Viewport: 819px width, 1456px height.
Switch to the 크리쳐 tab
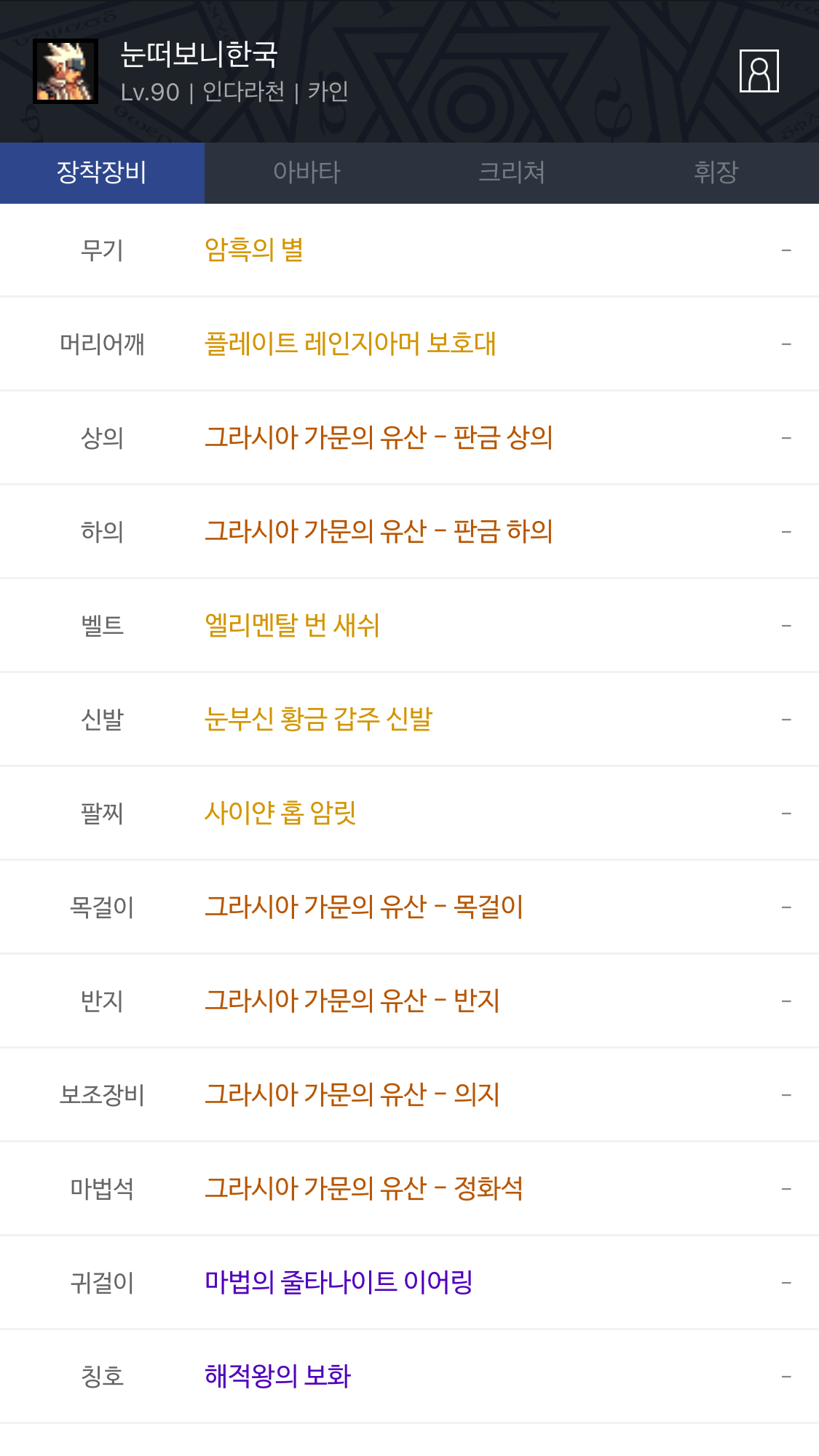click(512, 172)
